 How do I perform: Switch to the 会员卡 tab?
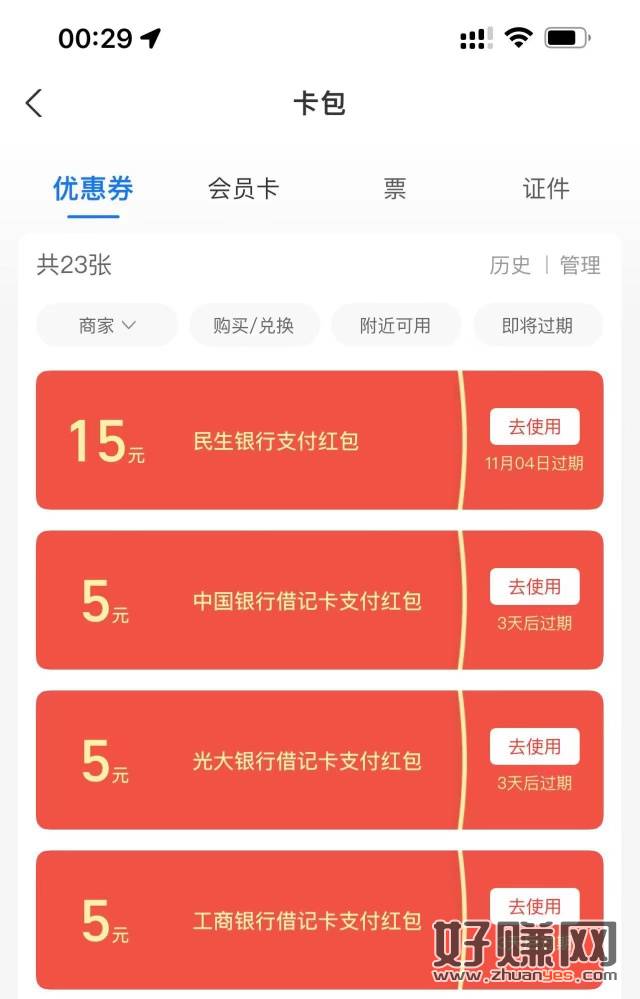[243, 188]
